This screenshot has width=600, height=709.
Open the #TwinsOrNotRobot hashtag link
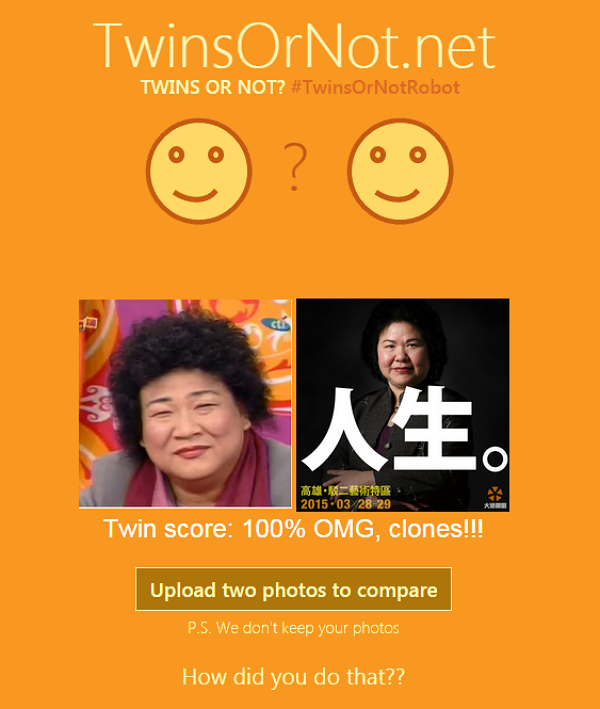(x=375, y=88)
